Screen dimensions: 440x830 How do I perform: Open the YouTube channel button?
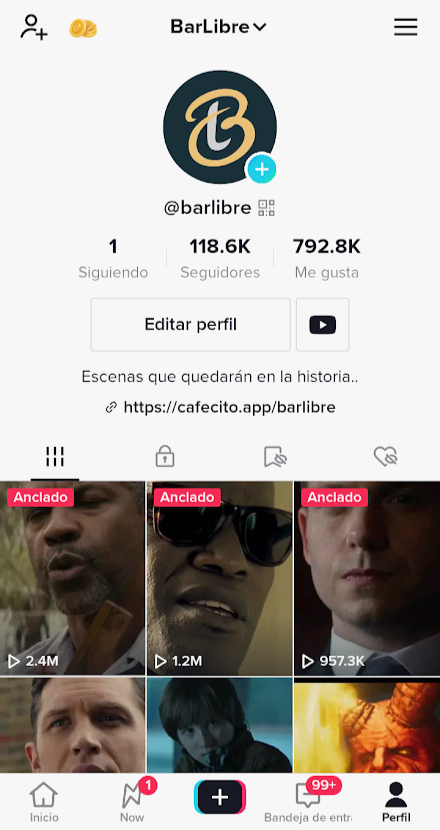coord(322,324)
